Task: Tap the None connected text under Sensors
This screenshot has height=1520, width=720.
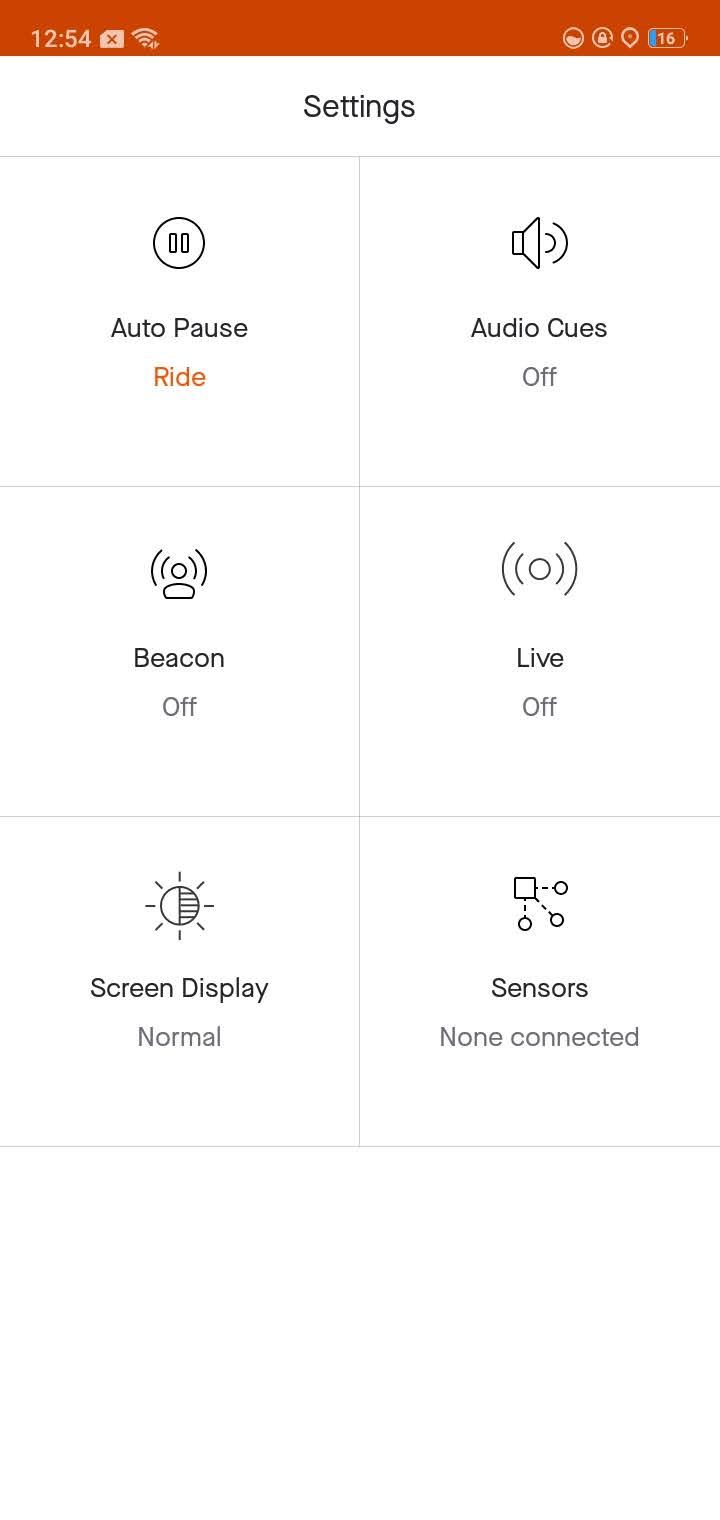Action: pos(539,1037)
